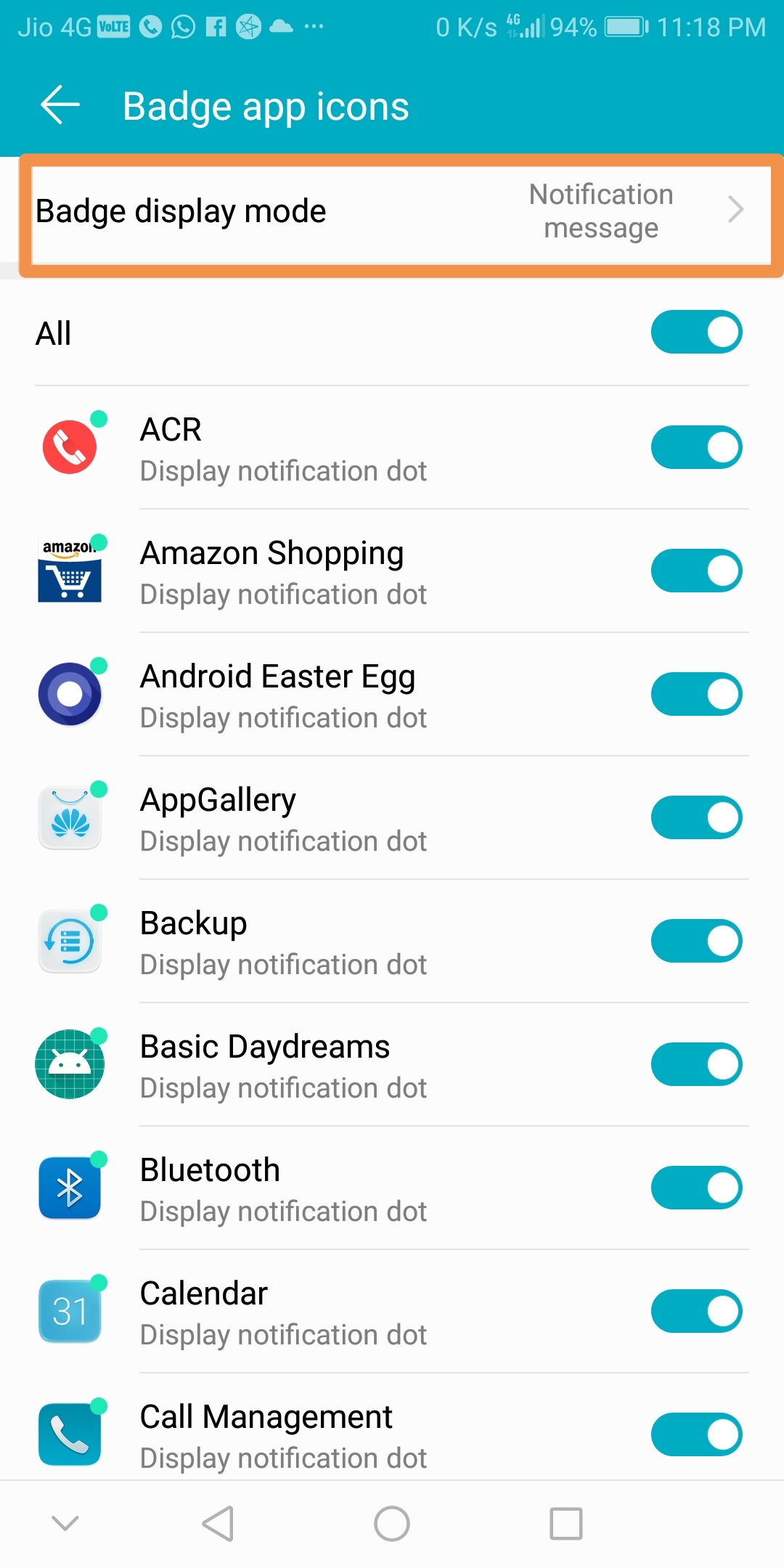The height and width of the screenshot is (1568, 784).
Task: Select the Call Management phone icon
Action: coord(70,1434)
